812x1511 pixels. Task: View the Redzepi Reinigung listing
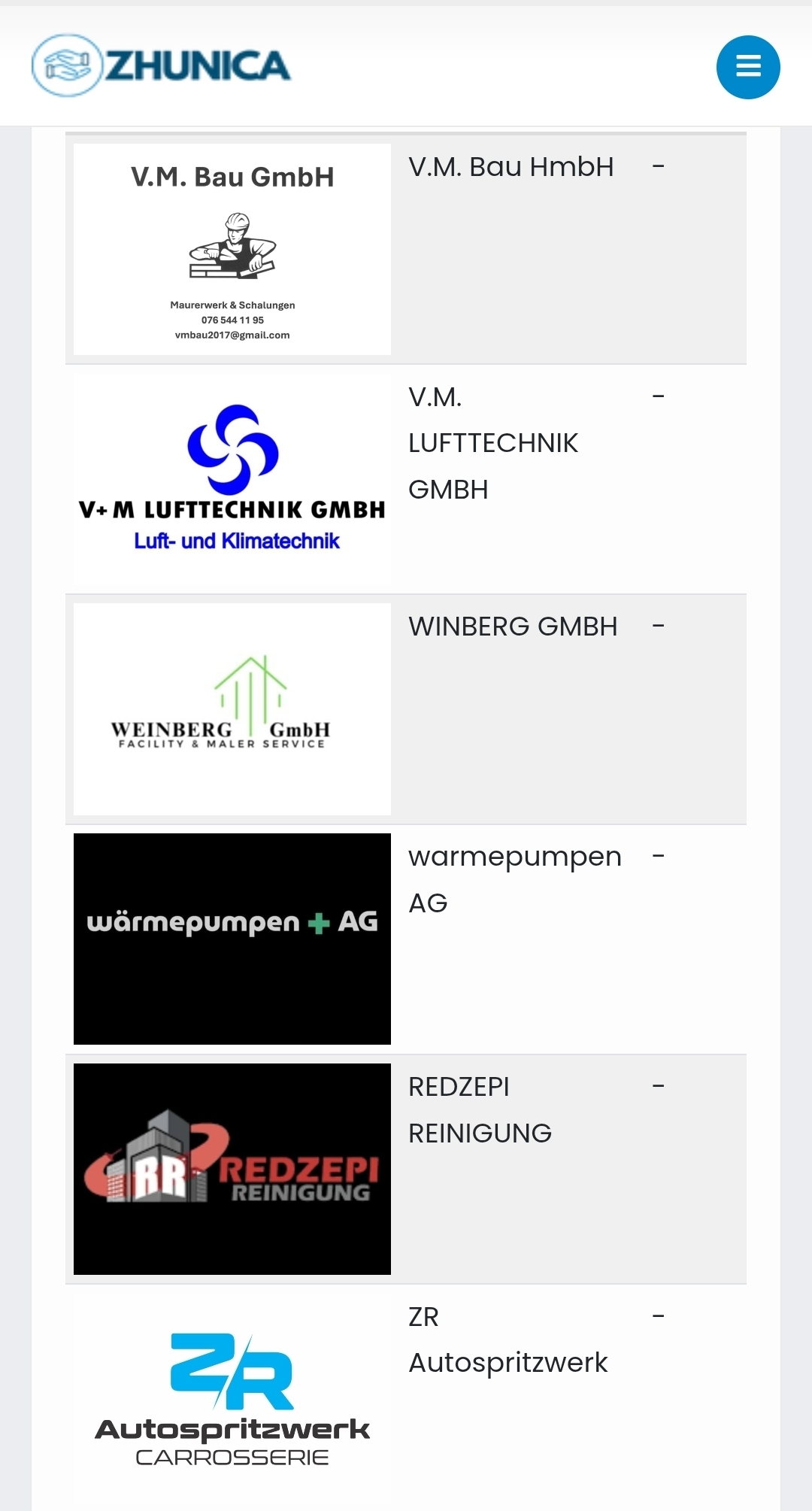tap(232, 1169)
